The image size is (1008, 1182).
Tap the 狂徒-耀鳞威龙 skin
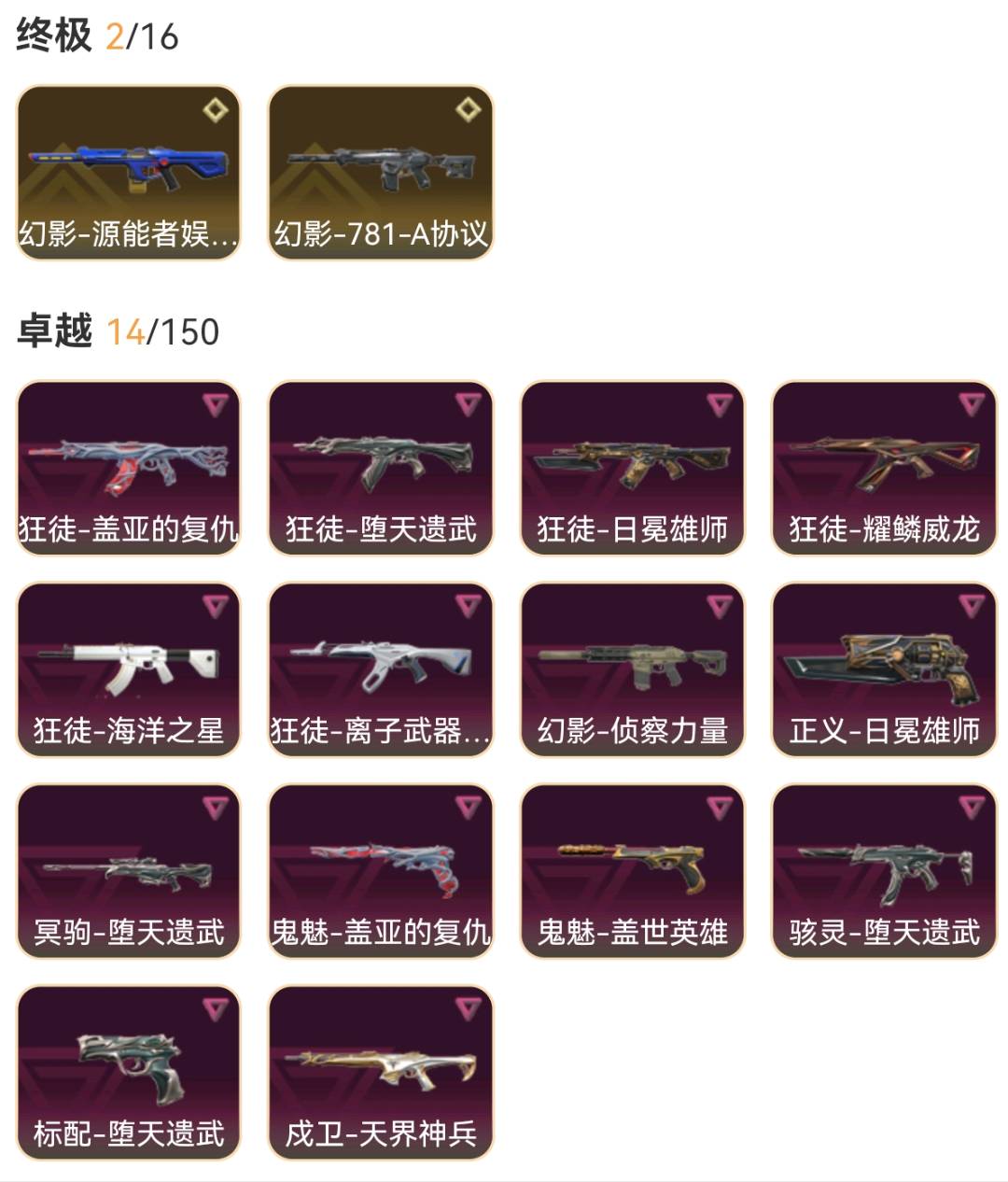pos(884,468)
